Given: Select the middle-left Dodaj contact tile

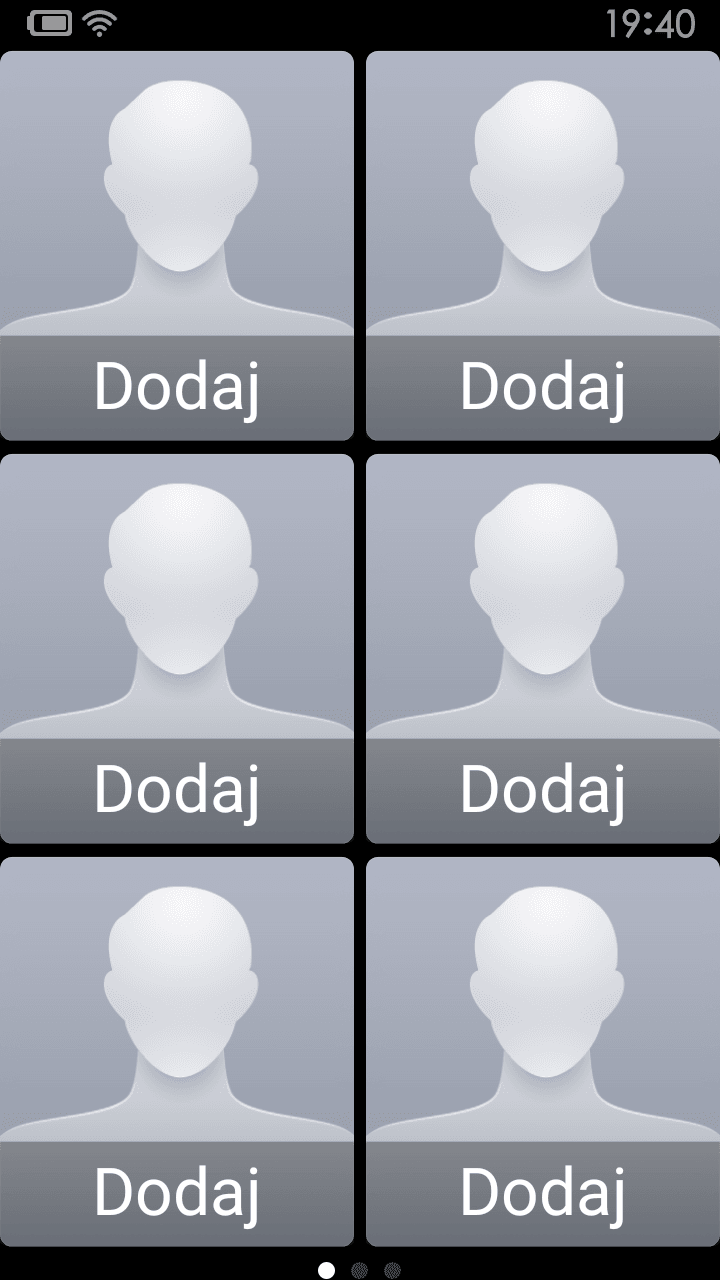Looking at the screenshot, I should coord(177,649).
